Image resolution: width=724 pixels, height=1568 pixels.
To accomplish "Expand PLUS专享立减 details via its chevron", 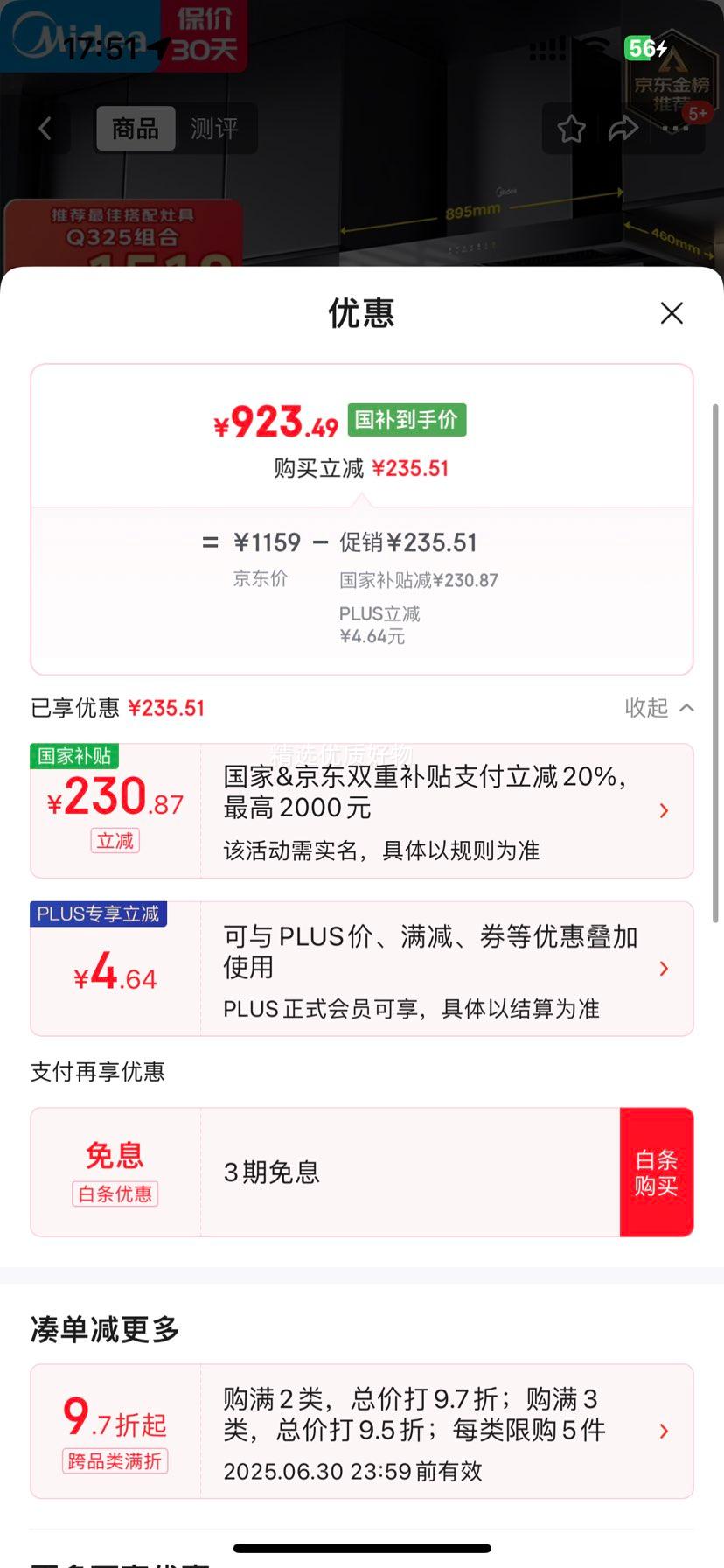I will point(663,969).
